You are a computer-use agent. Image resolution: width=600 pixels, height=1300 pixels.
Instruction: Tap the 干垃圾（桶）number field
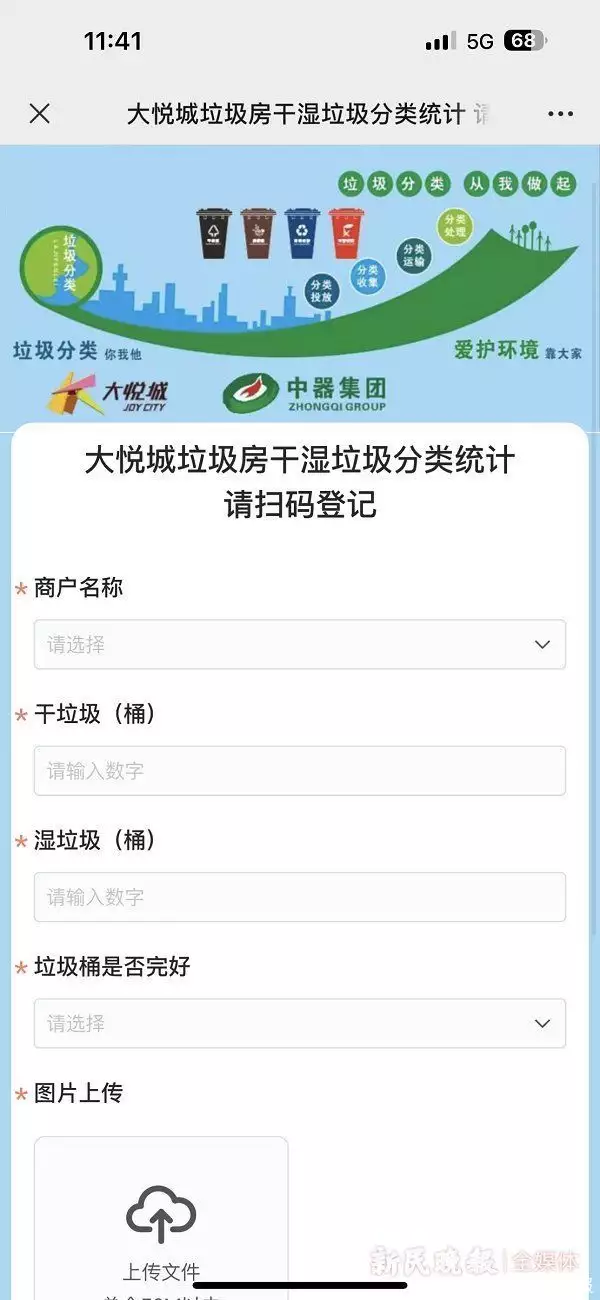(x=300, y=771)
